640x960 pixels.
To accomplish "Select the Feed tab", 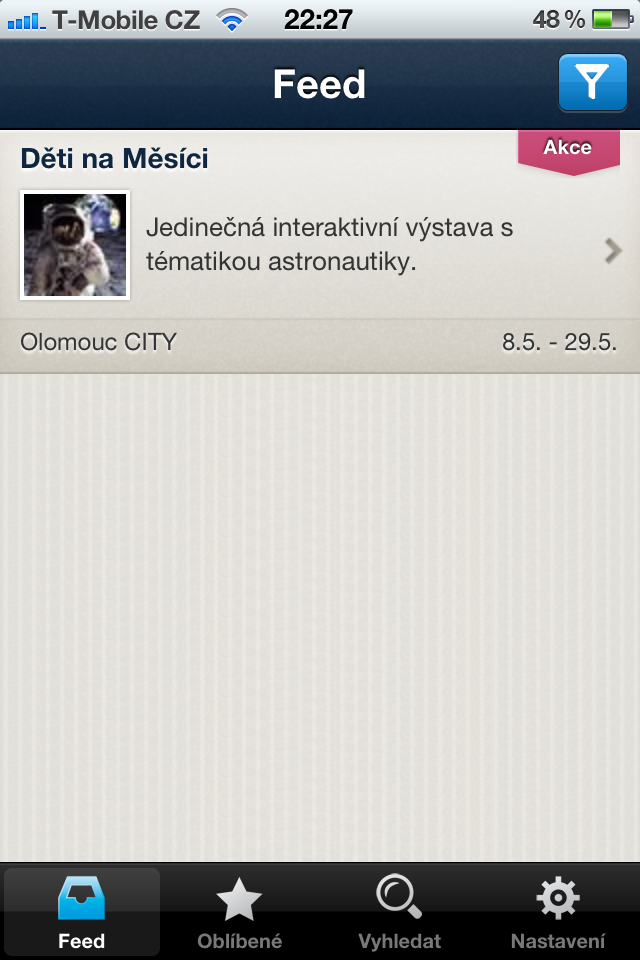I will click(82, 912).
